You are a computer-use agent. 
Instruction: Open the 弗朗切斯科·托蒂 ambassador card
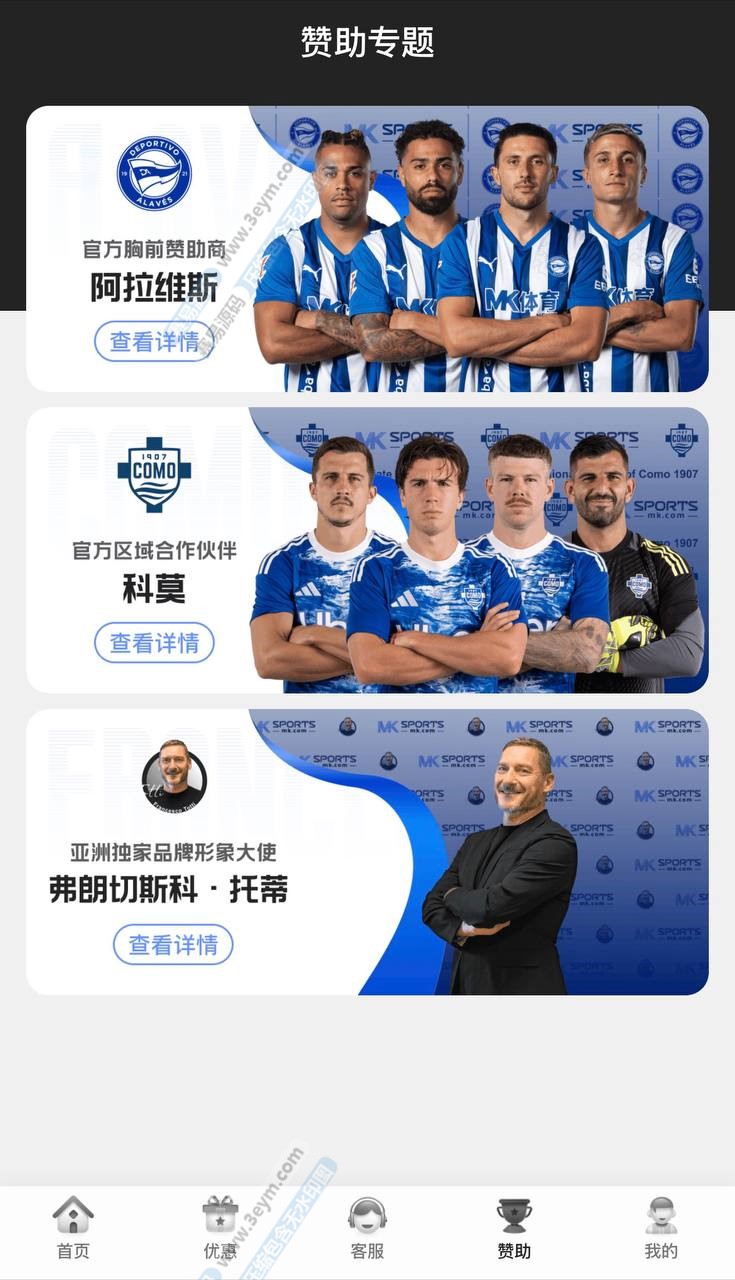(x=367, y=852)
